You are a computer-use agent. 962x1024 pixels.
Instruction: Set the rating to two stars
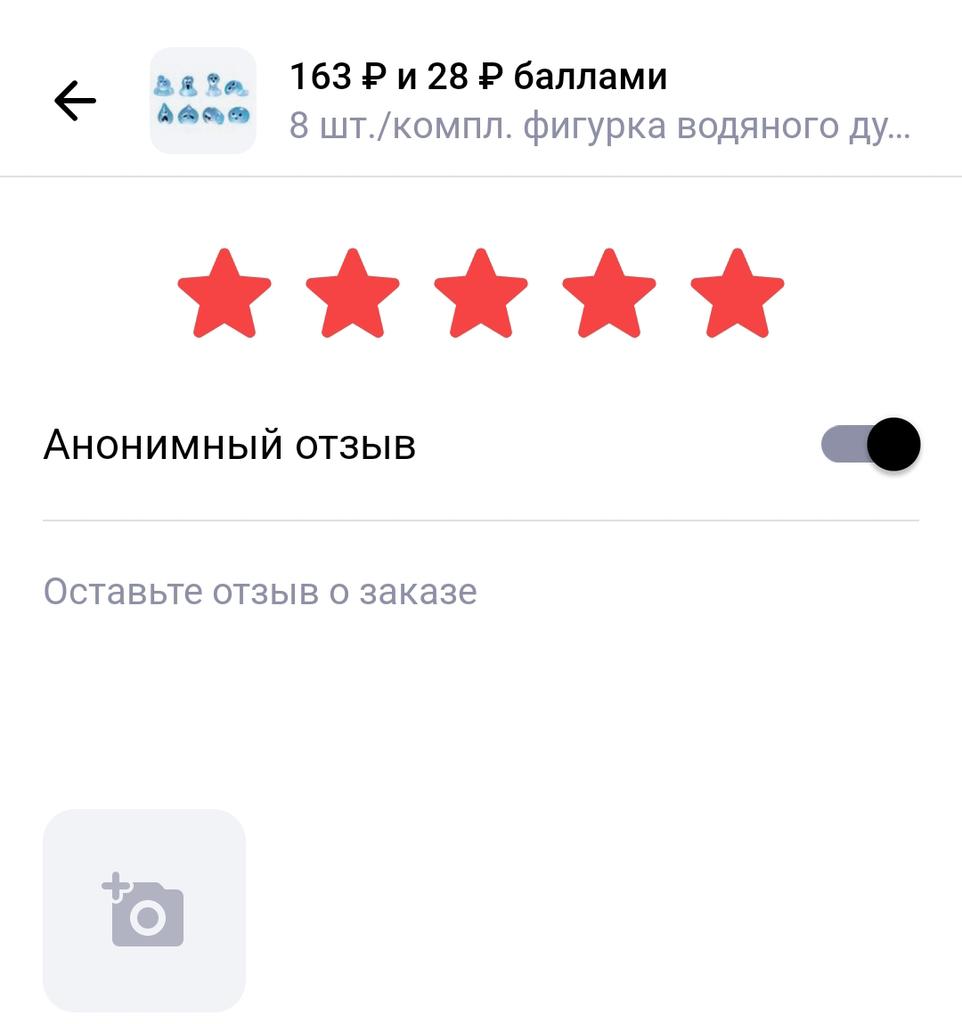coord(352,294)
